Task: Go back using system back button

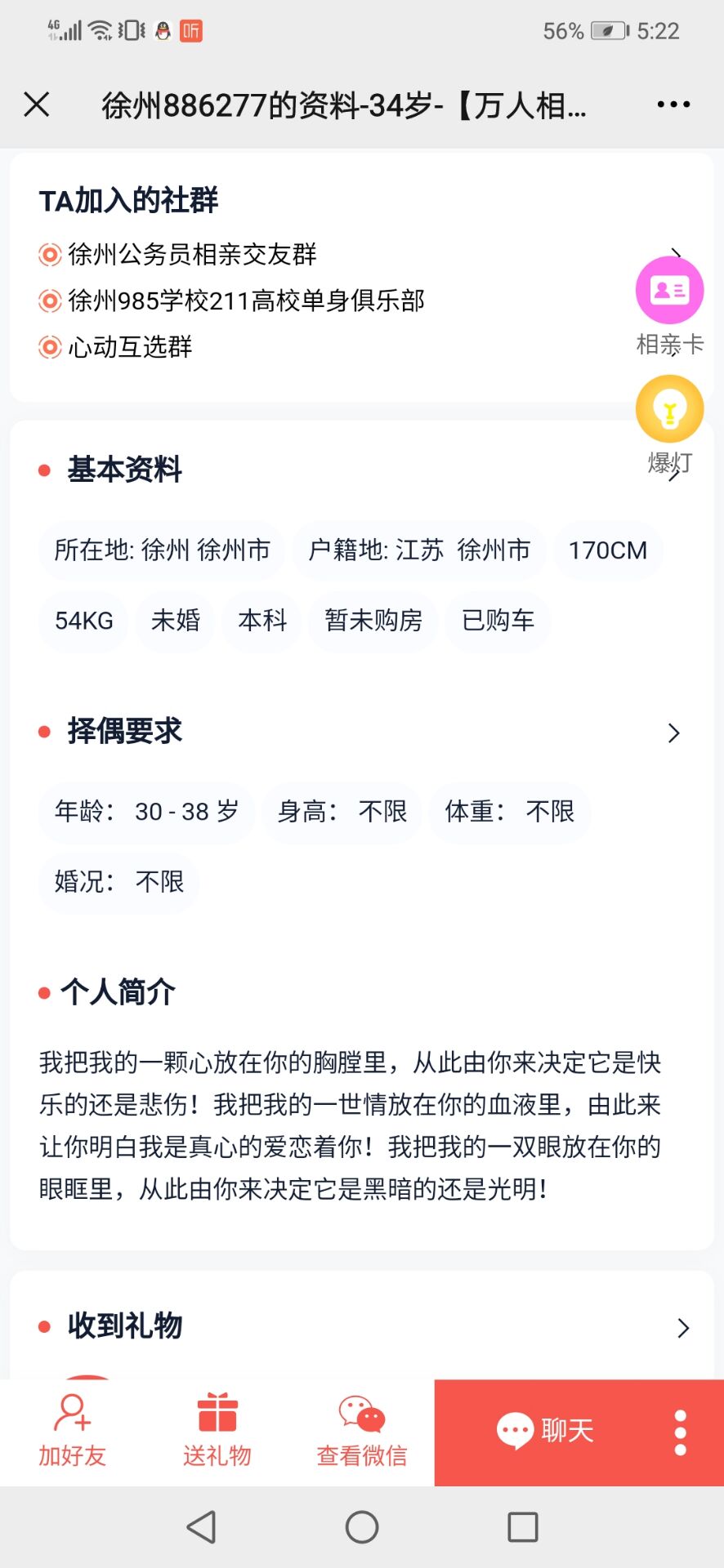Action: [x=202, y=1526]
